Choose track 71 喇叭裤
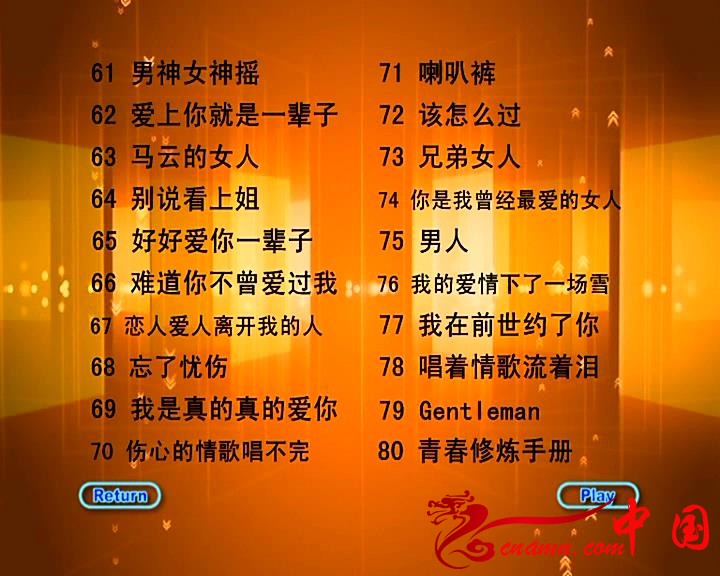 tap(437, 73)
